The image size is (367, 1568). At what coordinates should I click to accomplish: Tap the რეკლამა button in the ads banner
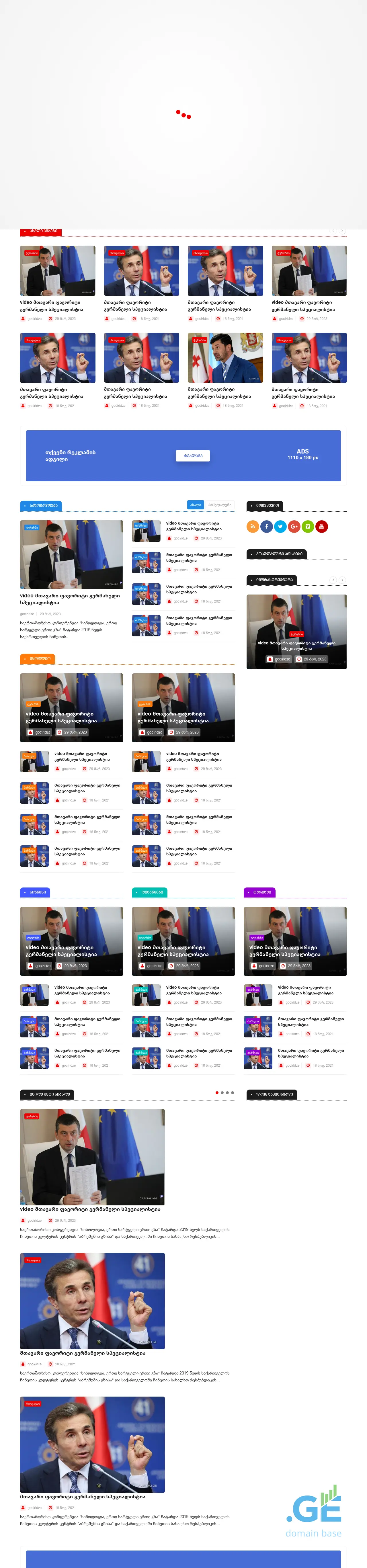pos(193,455)
